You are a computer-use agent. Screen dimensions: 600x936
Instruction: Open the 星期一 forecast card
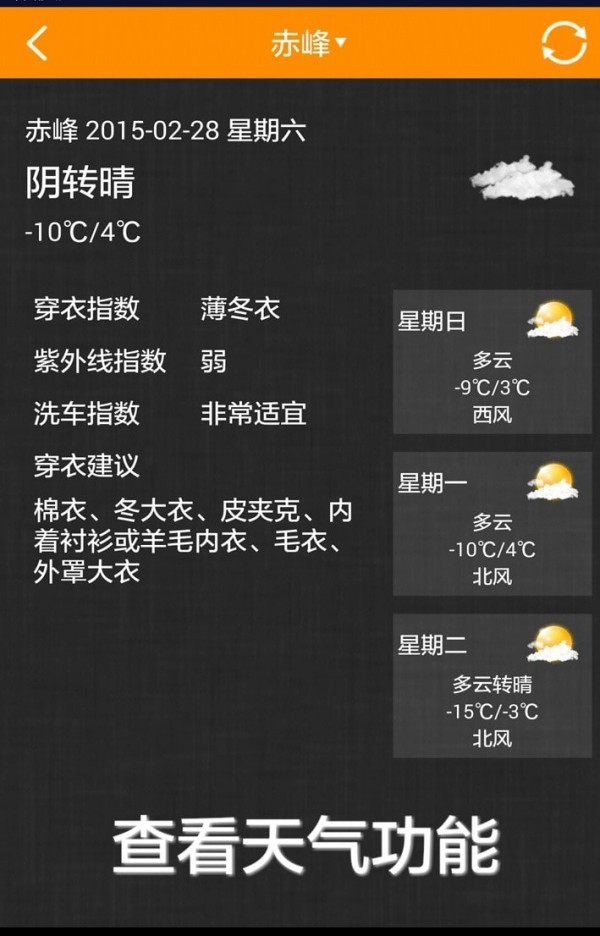[491, 524]
